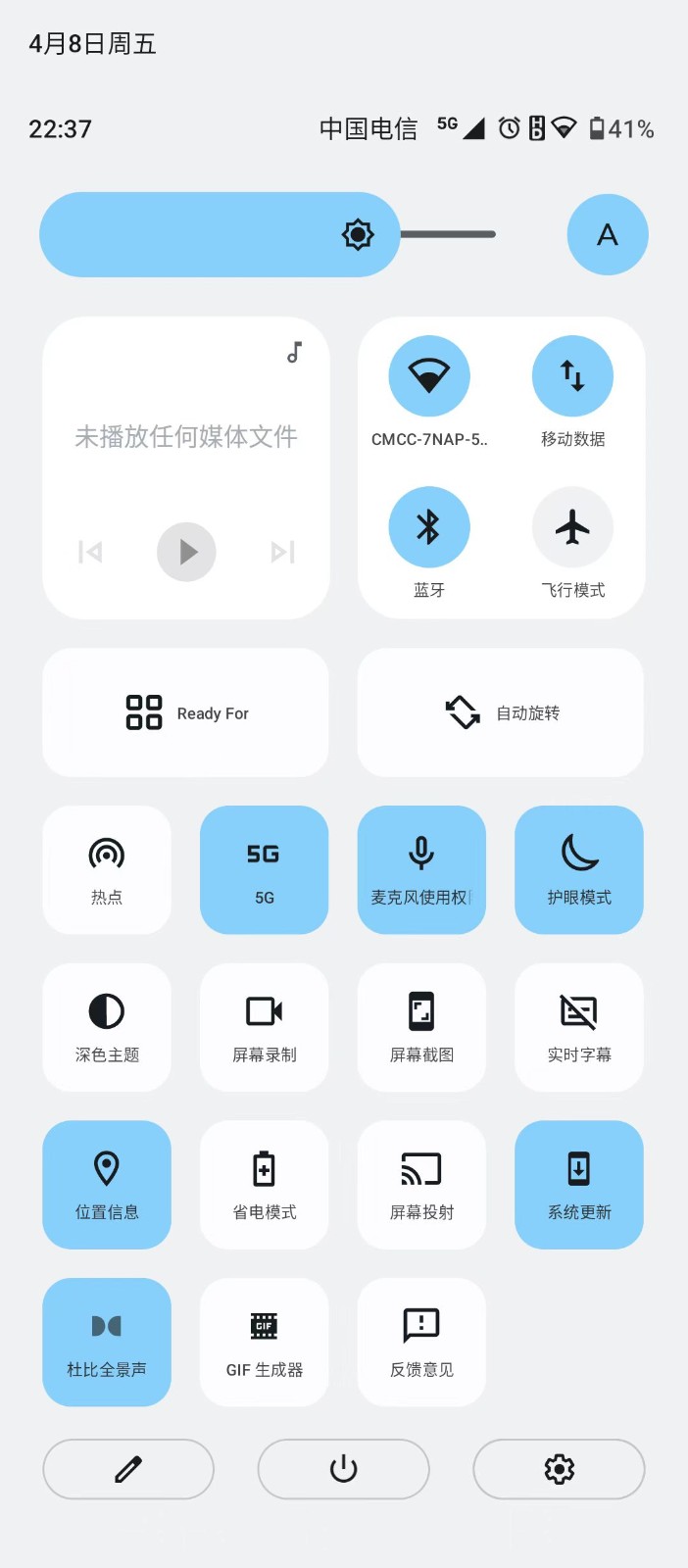Image resolution: width=688 pixels, height=1568 pixels.
Task: Enable hotspot (热点)
Action: click(107, 869)
